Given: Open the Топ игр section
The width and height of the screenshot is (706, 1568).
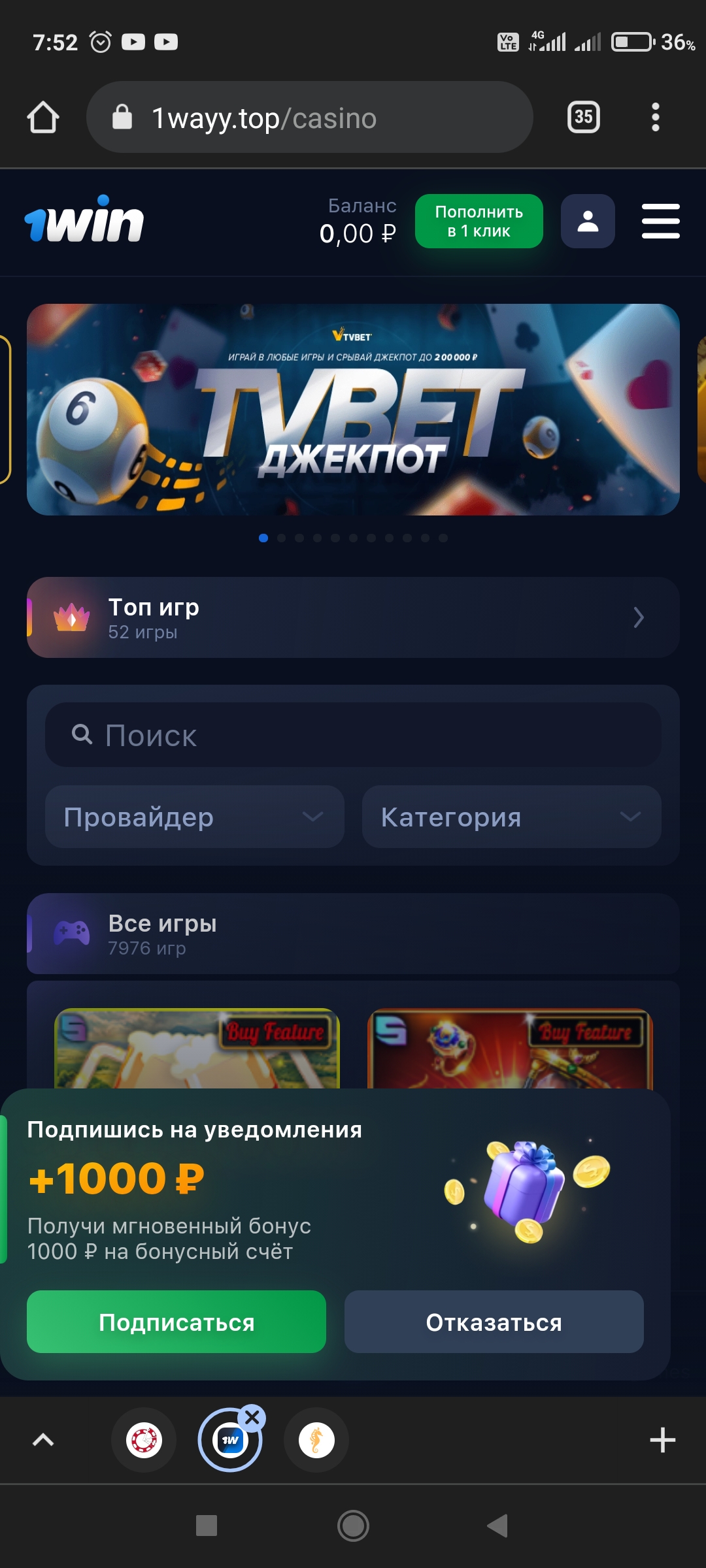Looking at the screenshot, I should coord(353,617).
